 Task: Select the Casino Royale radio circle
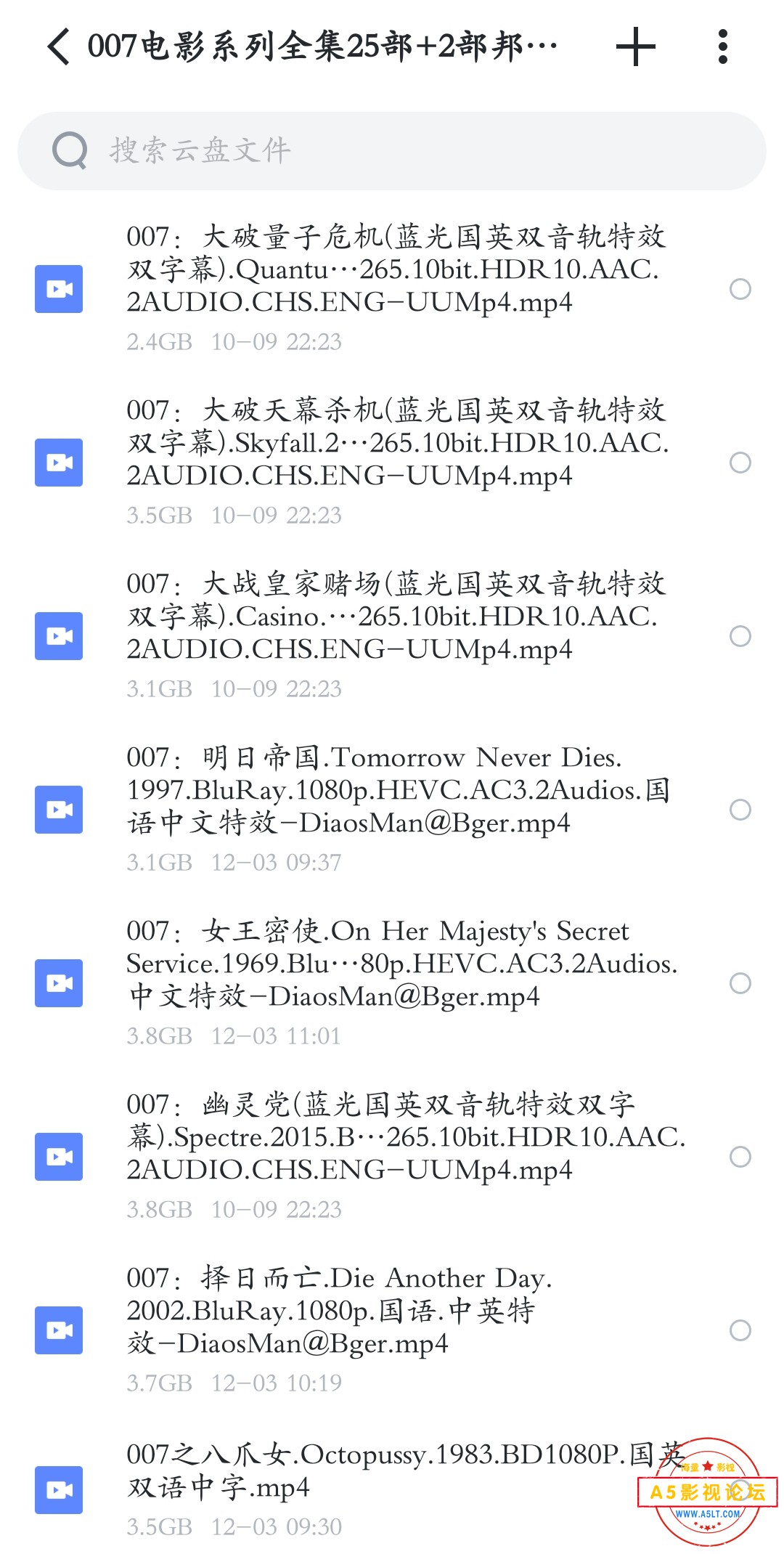pos(740,636)
